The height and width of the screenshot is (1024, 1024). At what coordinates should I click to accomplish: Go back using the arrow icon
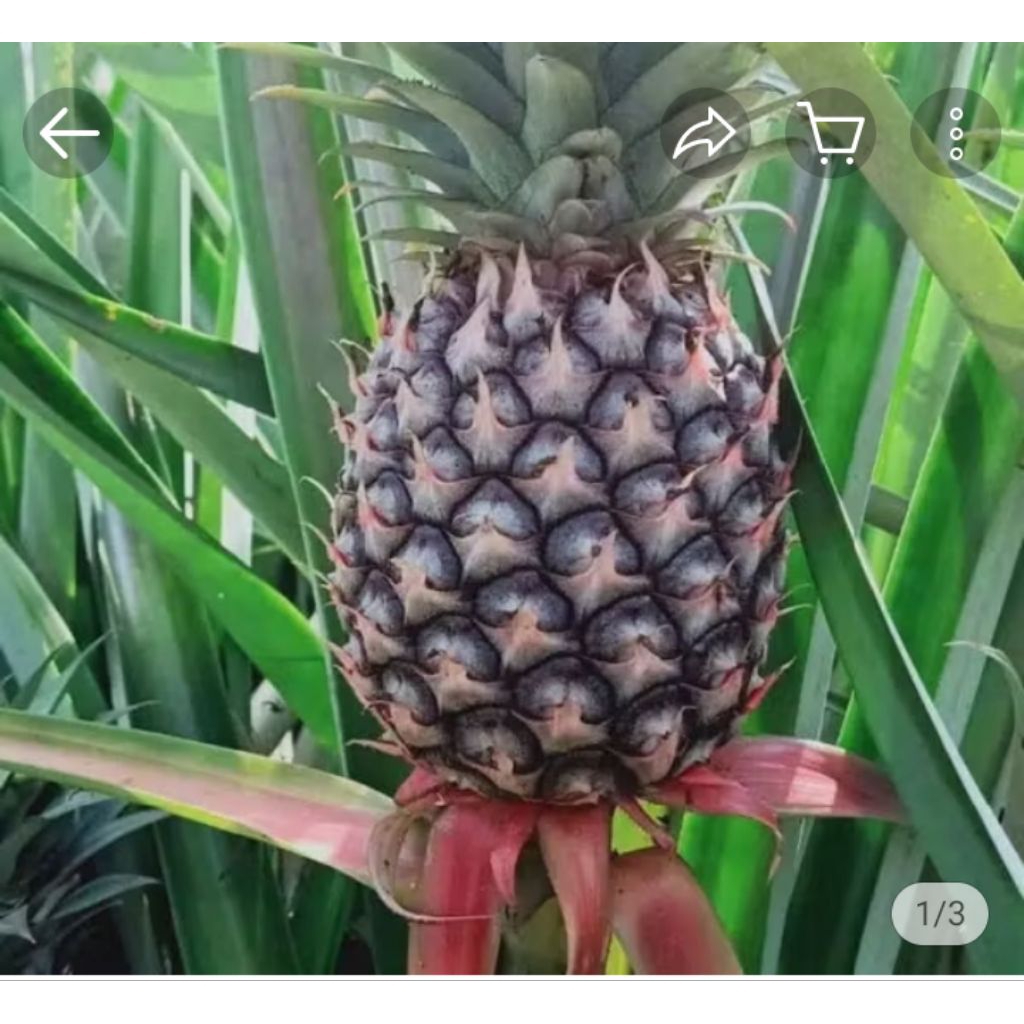68,132
